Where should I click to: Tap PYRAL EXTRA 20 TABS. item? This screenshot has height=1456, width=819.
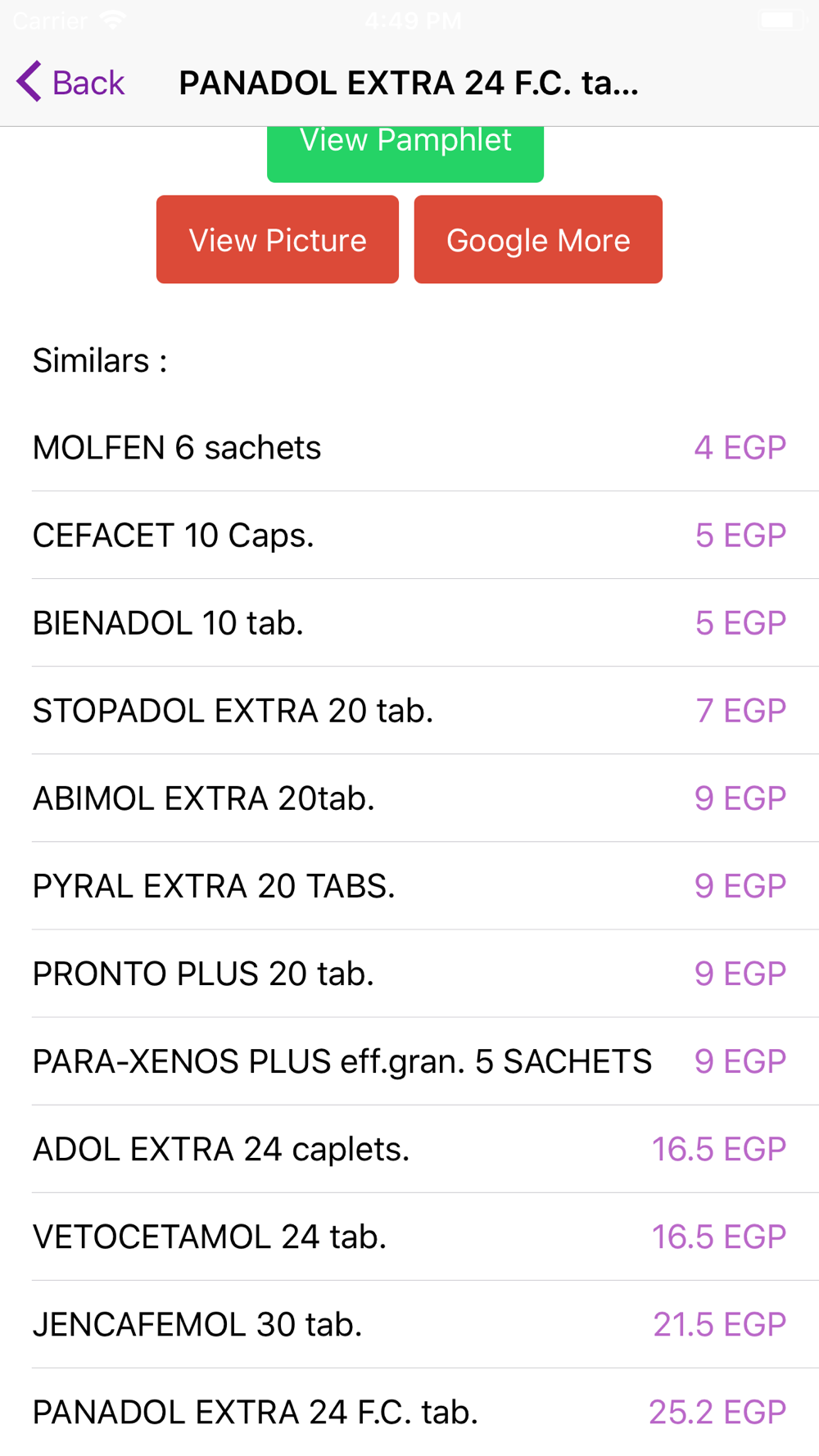[409, 886]
